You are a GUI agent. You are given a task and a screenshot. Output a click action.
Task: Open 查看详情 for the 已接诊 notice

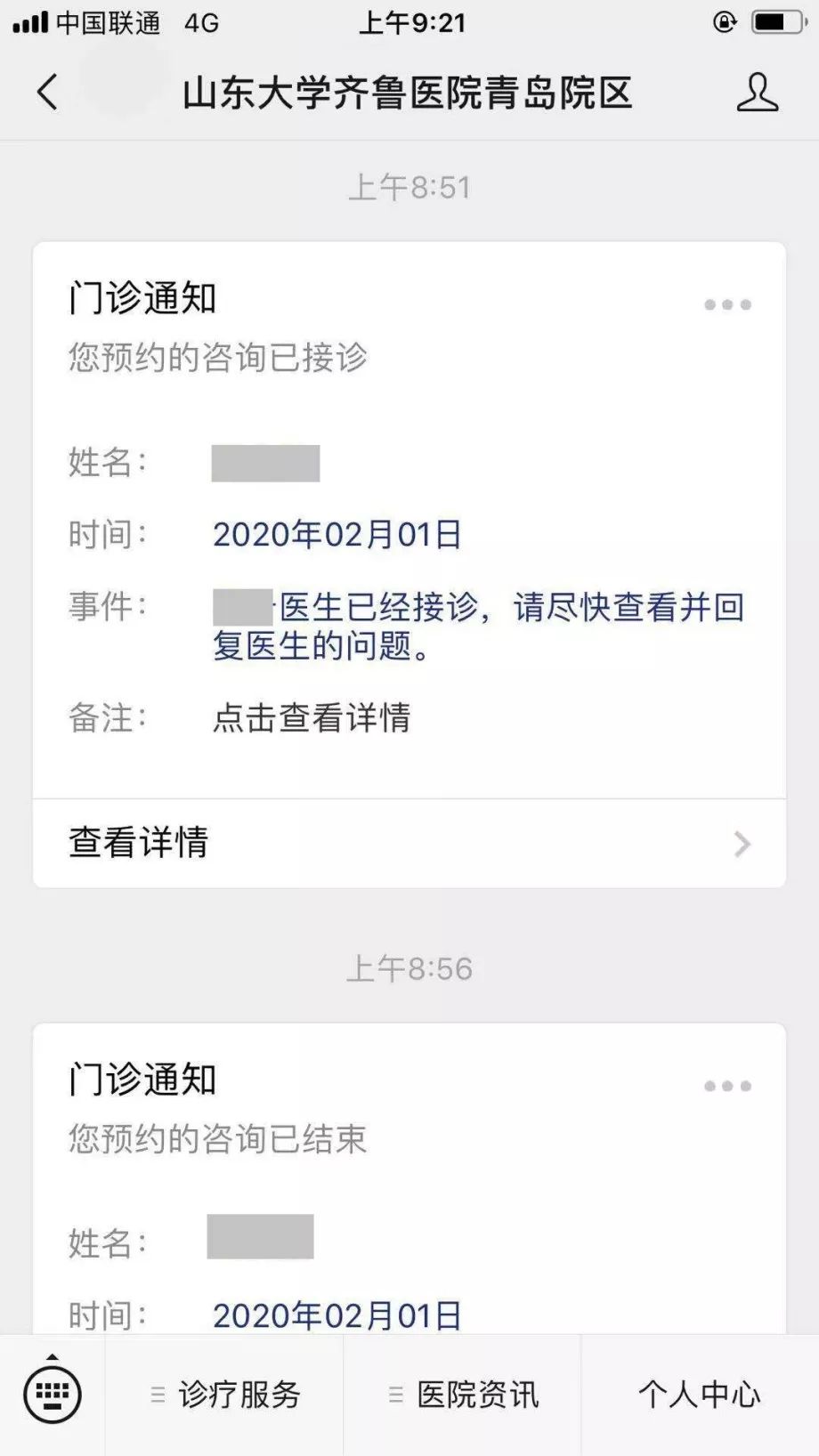pyautogui.click(x=409, y=843)
